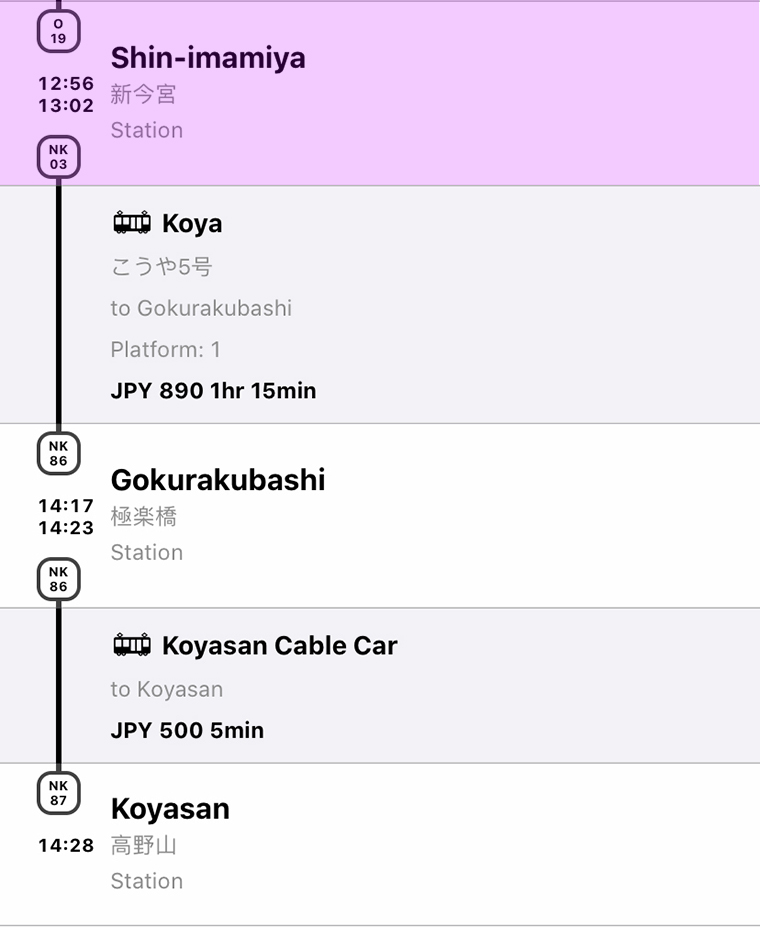This screenshot has width=760, height=928.
Task: View the Koya train leg to Gokurakubashi
Action: (x=380, y=305)
